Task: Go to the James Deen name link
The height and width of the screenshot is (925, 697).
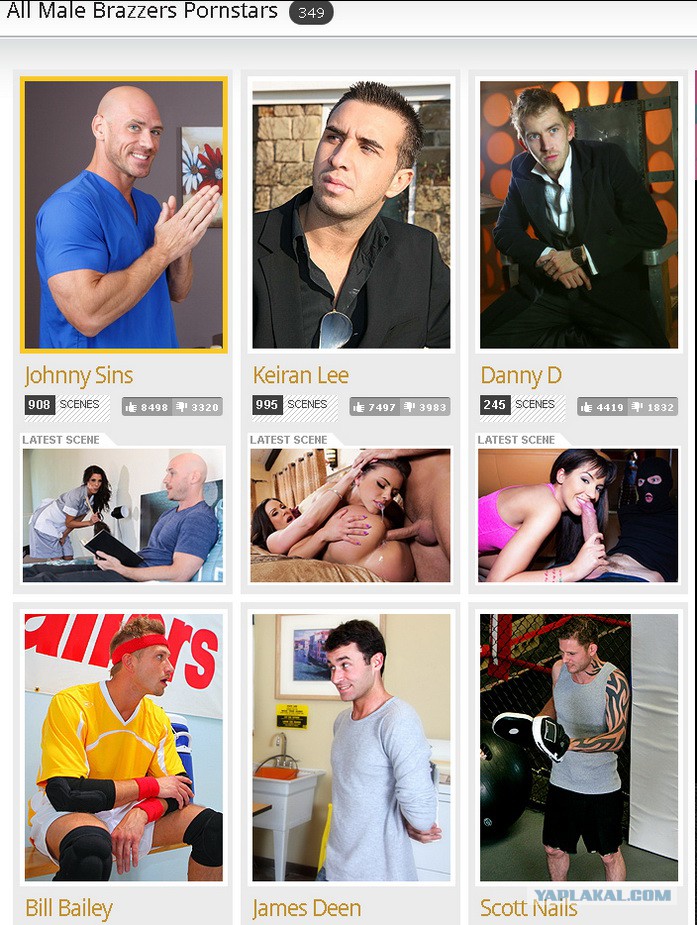Action: click(x=308, y=909)
